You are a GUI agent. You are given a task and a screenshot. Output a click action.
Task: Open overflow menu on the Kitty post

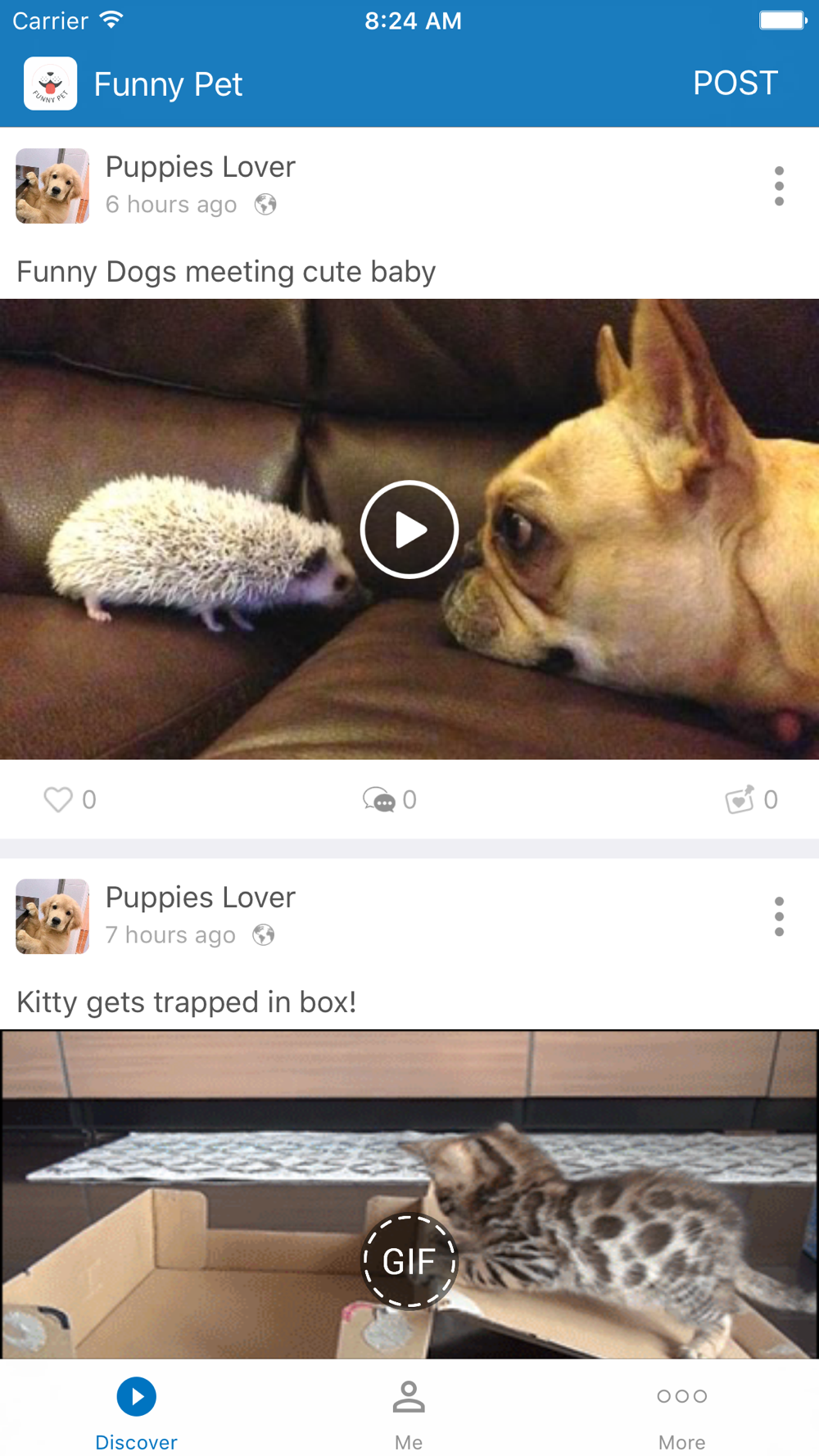coord(779,916)
